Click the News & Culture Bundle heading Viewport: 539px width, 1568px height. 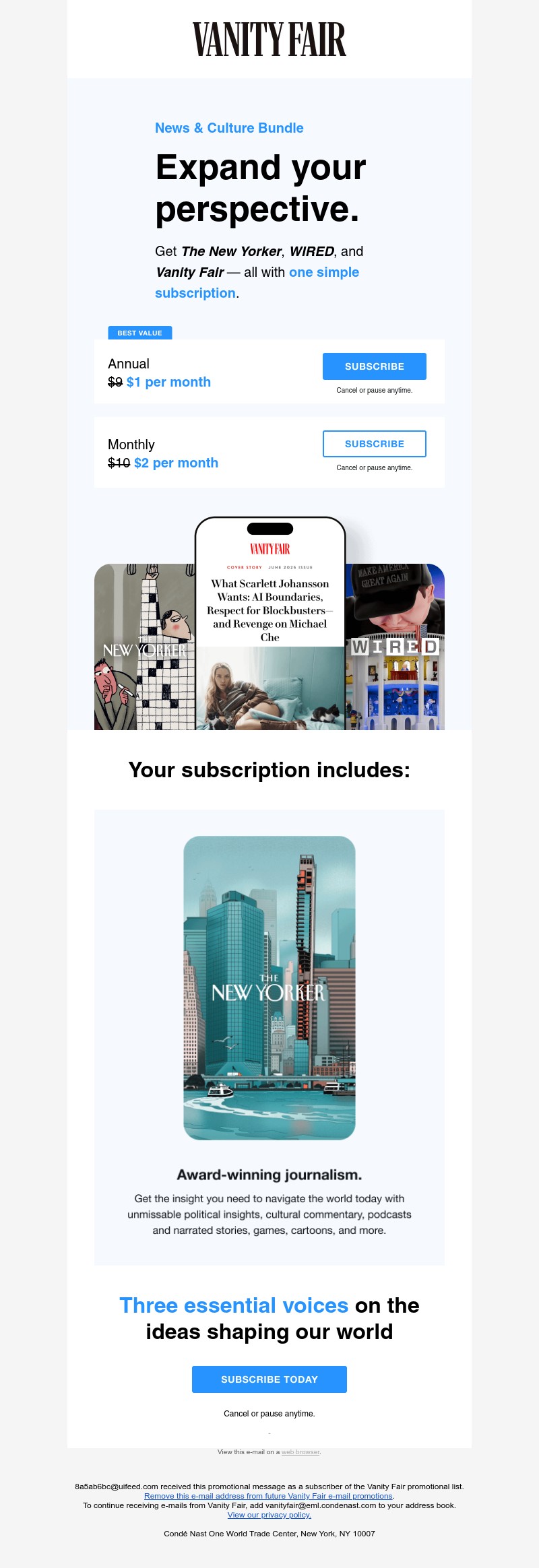pyautogui.click(x=229, y=128)
